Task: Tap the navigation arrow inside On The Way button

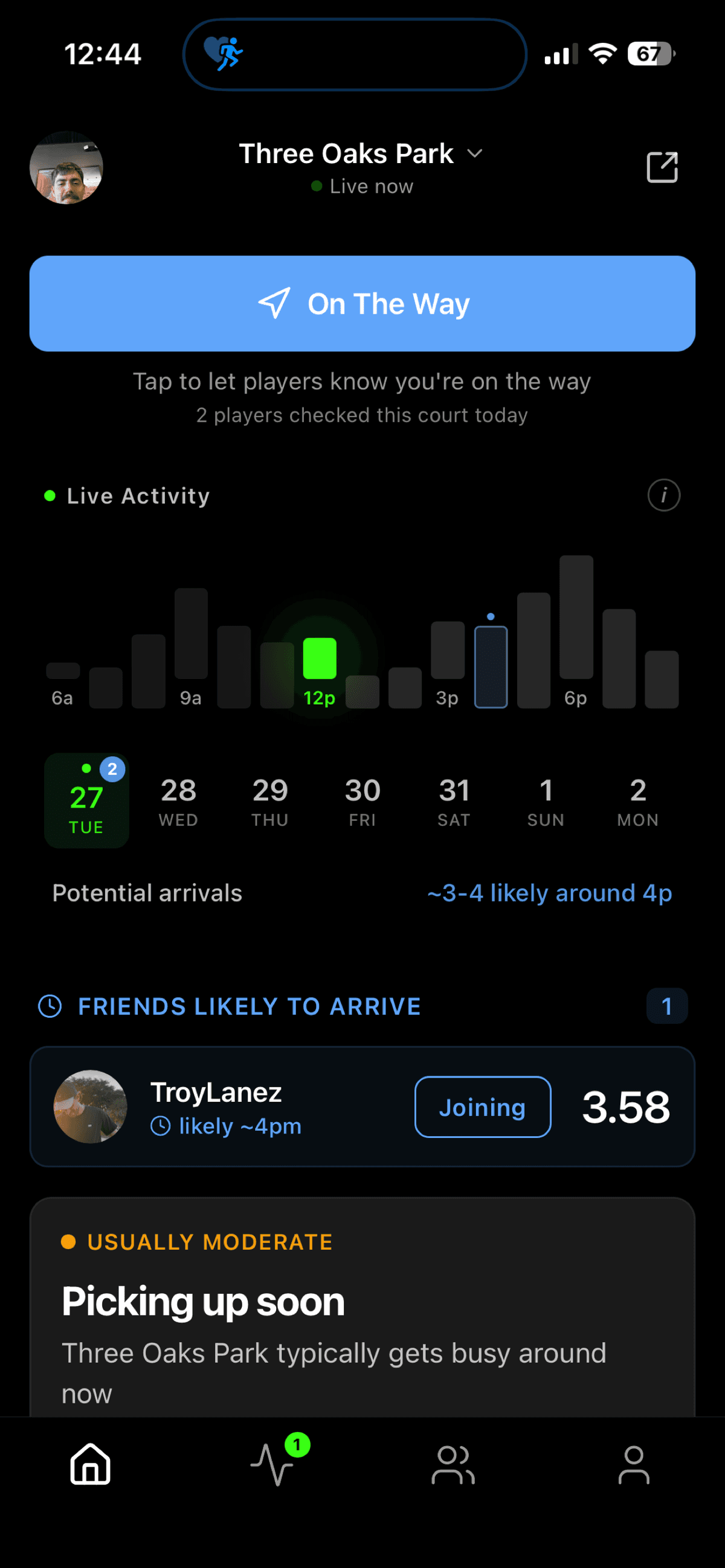Action: point(274,303)
